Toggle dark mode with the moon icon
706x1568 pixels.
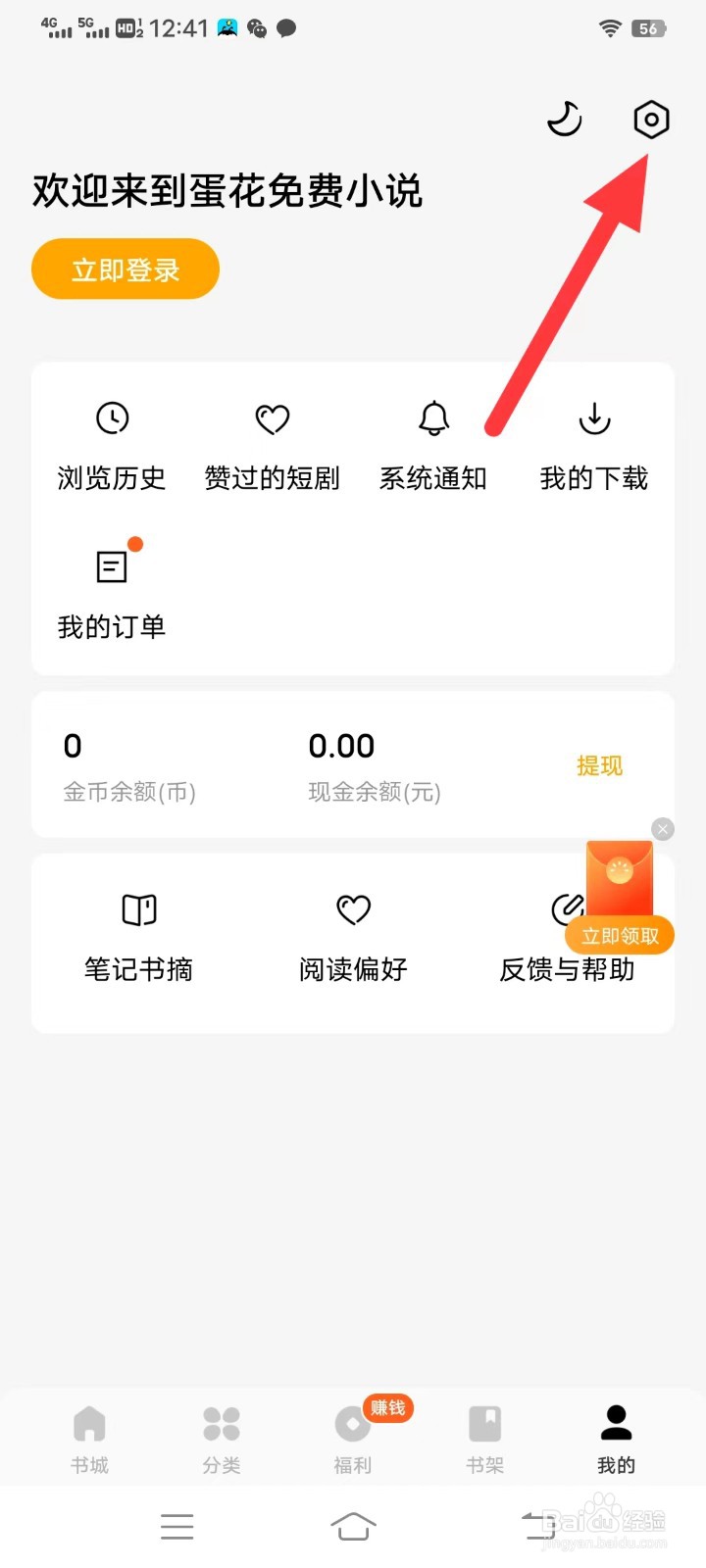pos(564,120)
